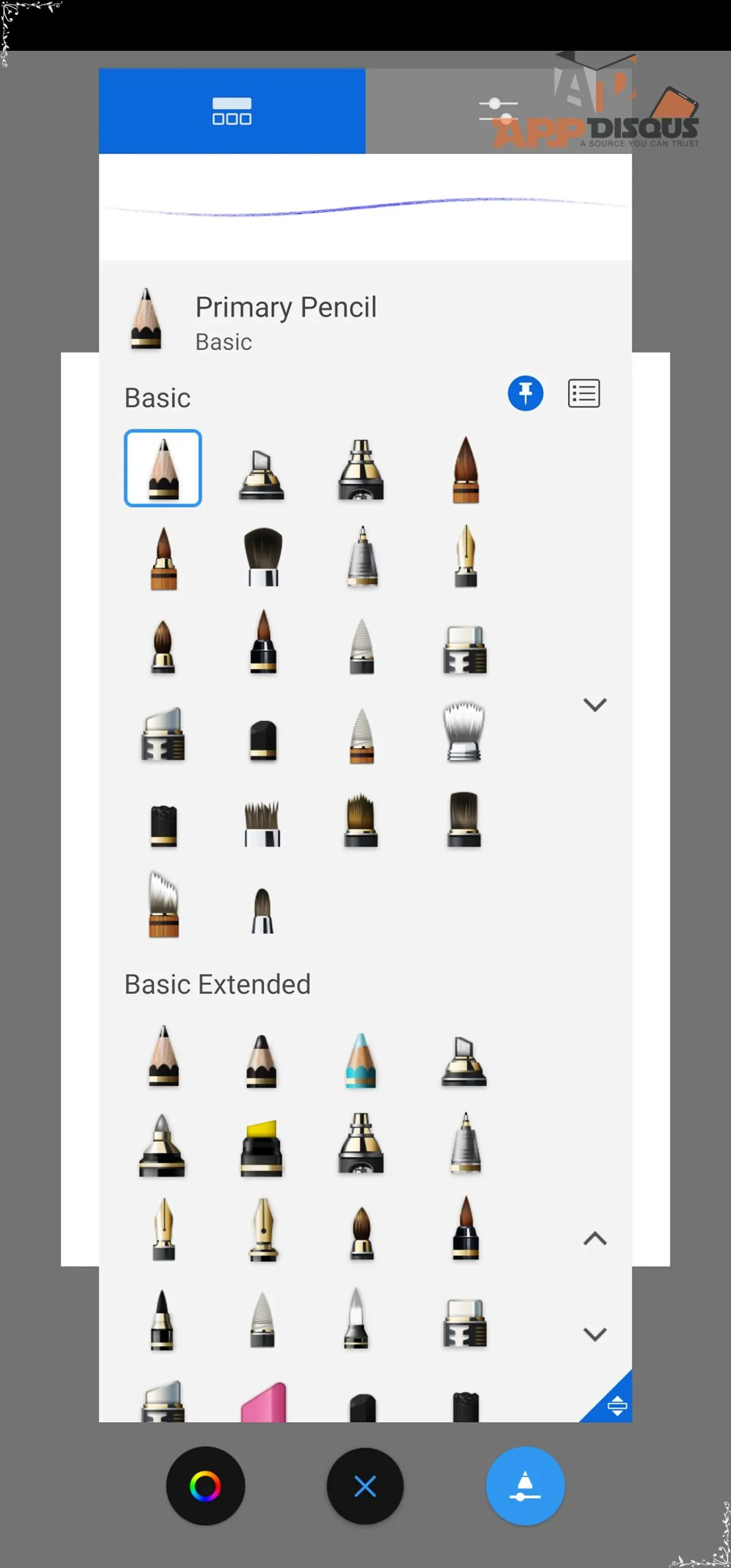Tap the blue brush tool button

(525, 1486)
